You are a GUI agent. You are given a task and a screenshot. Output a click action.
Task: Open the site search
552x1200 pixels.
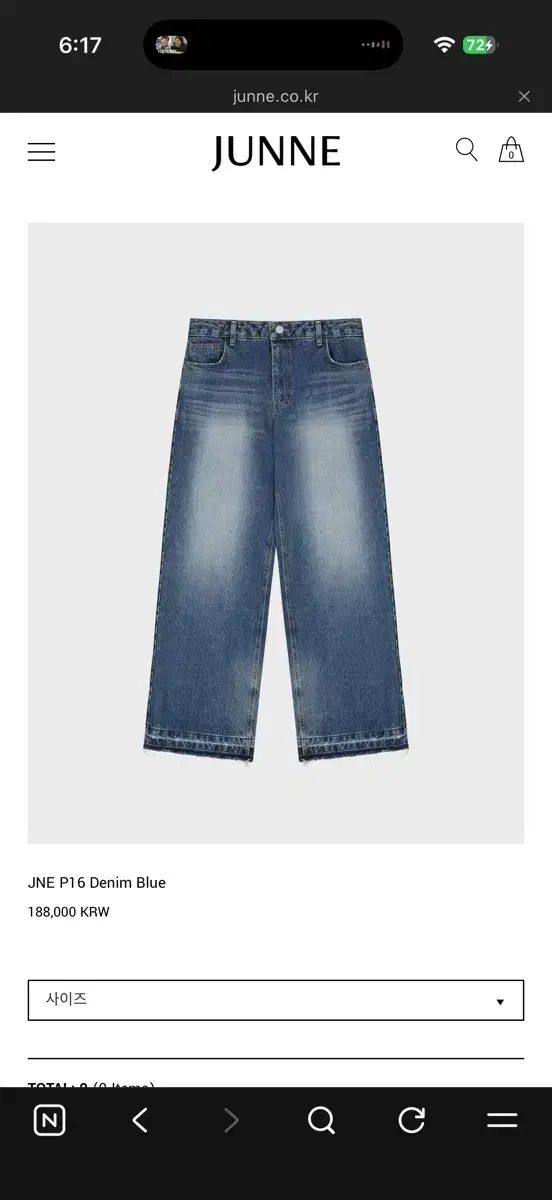[x=467, y=151]
